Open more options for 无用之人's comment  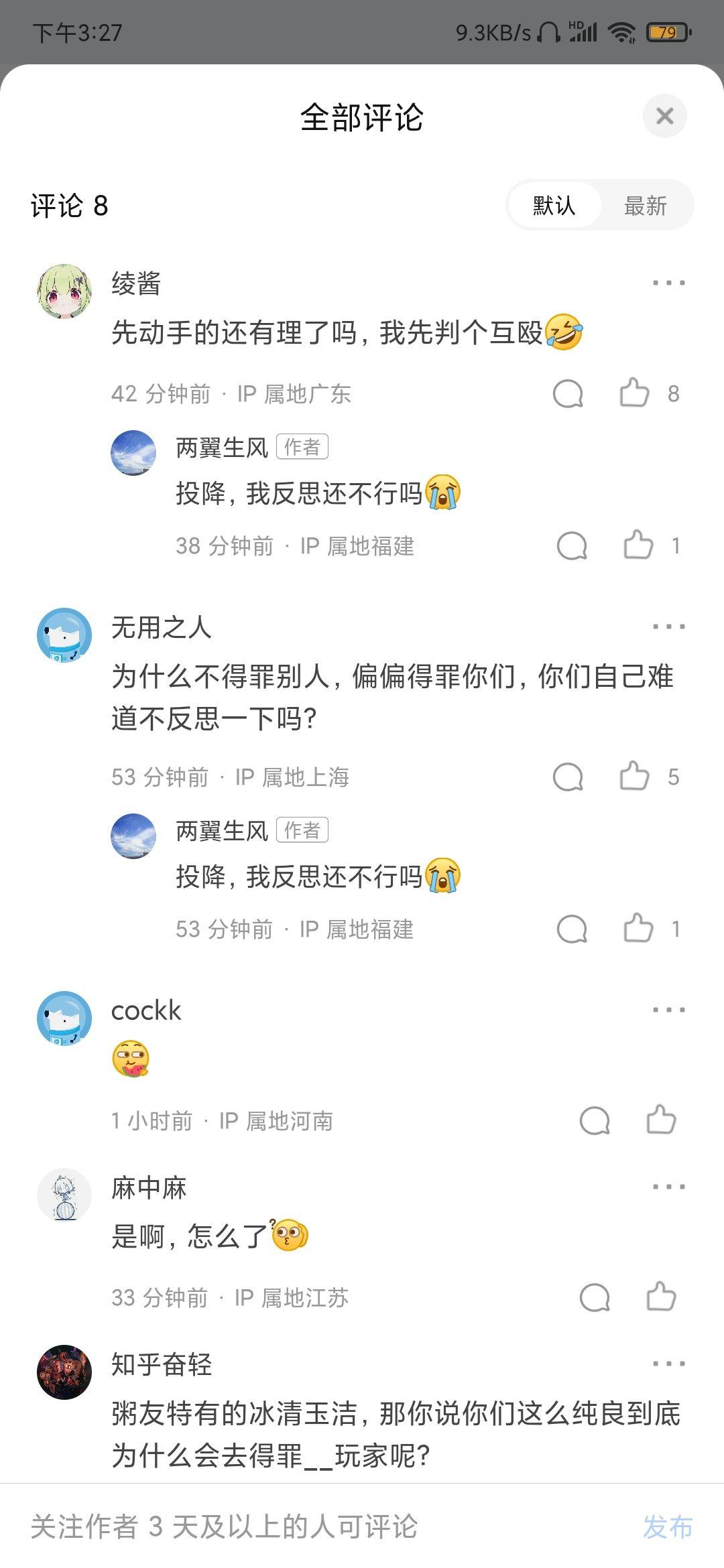(x=668, y=627)
